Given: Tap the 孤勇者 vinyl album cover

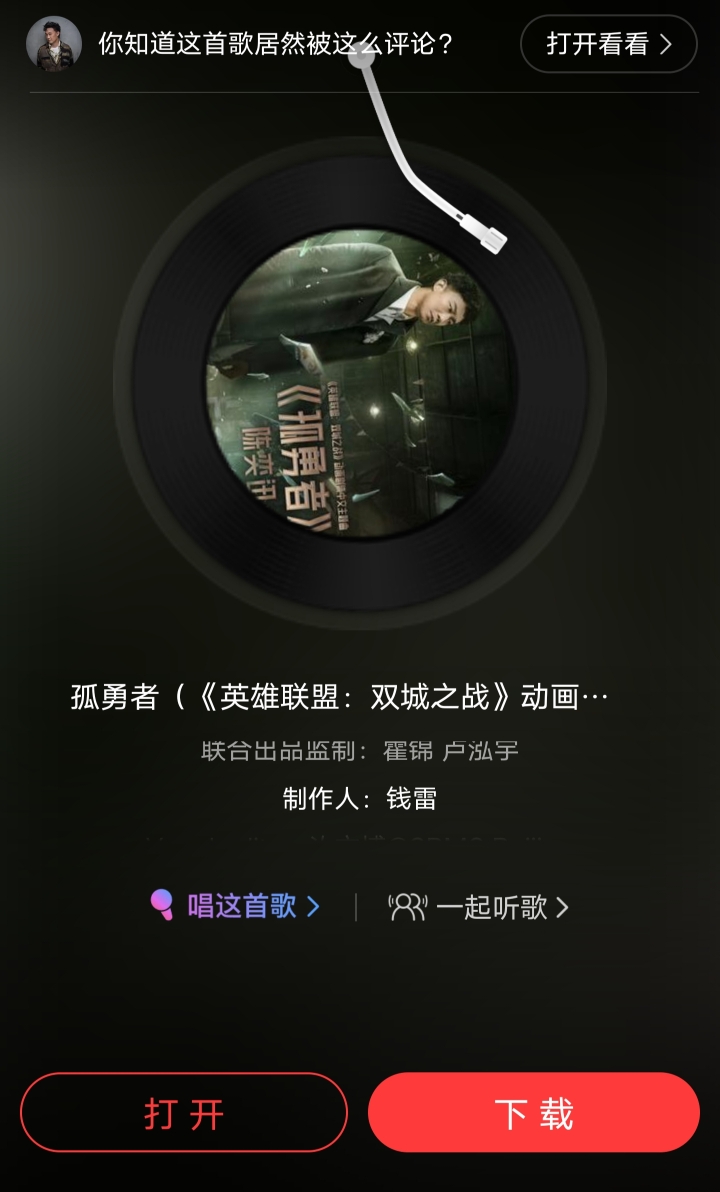Looking at the screenshot, I should [x=359, y=387].
